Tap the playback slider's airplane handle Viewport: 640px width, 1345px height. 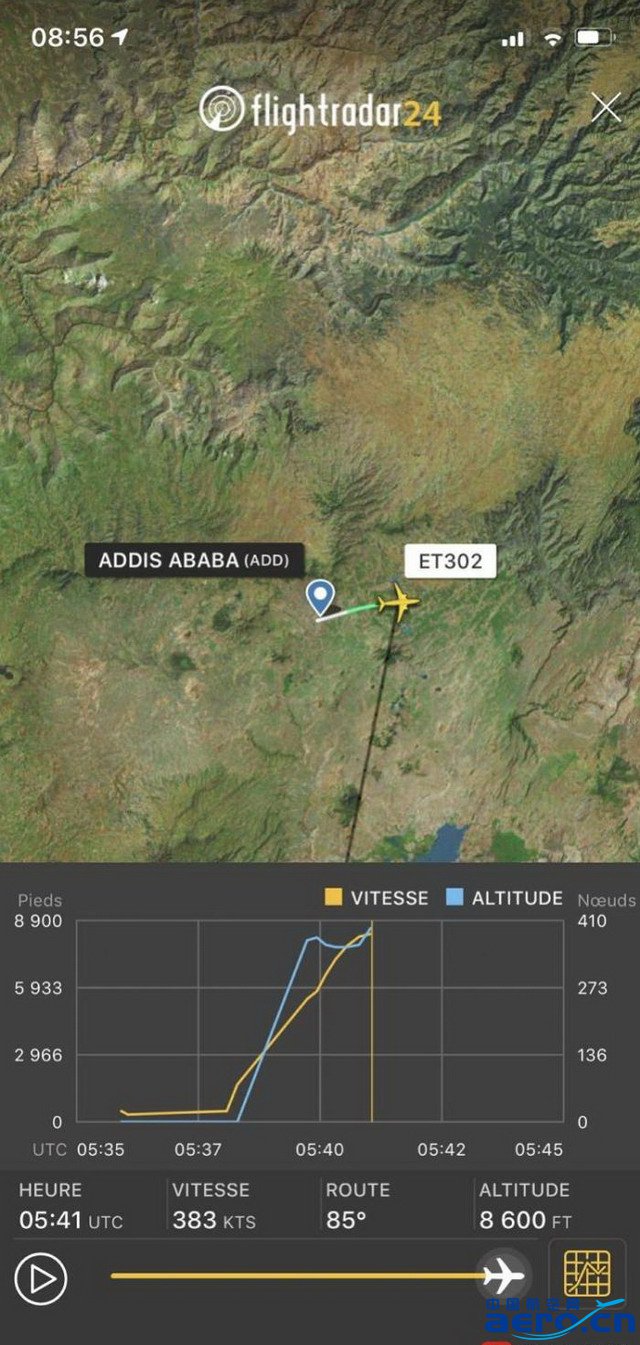click(503, 1276)
